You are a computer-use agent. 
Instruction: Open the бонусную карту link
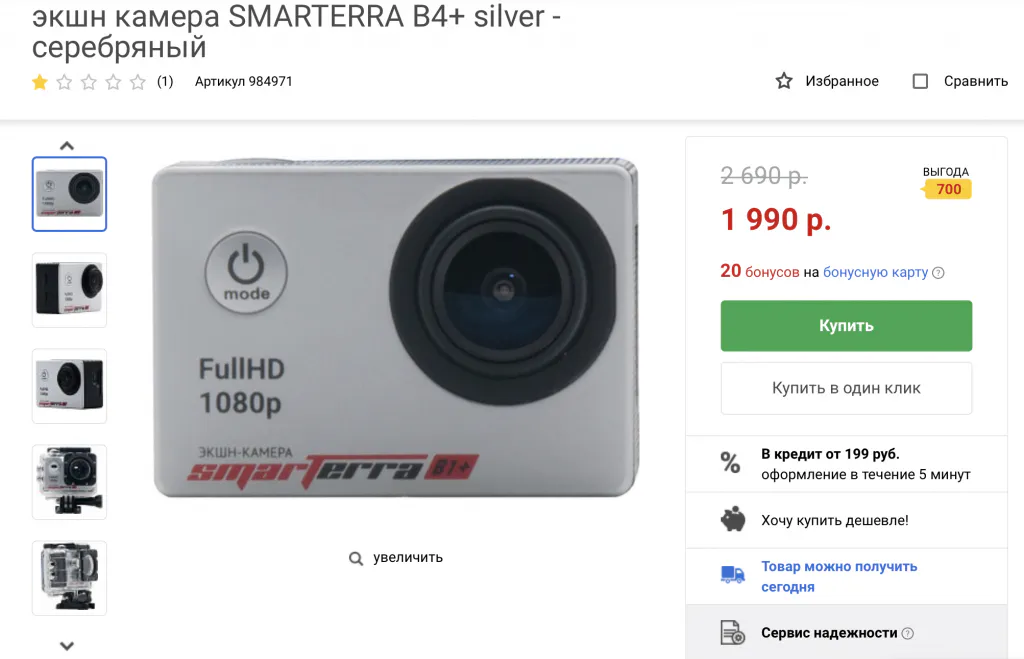tap(875, 272)
